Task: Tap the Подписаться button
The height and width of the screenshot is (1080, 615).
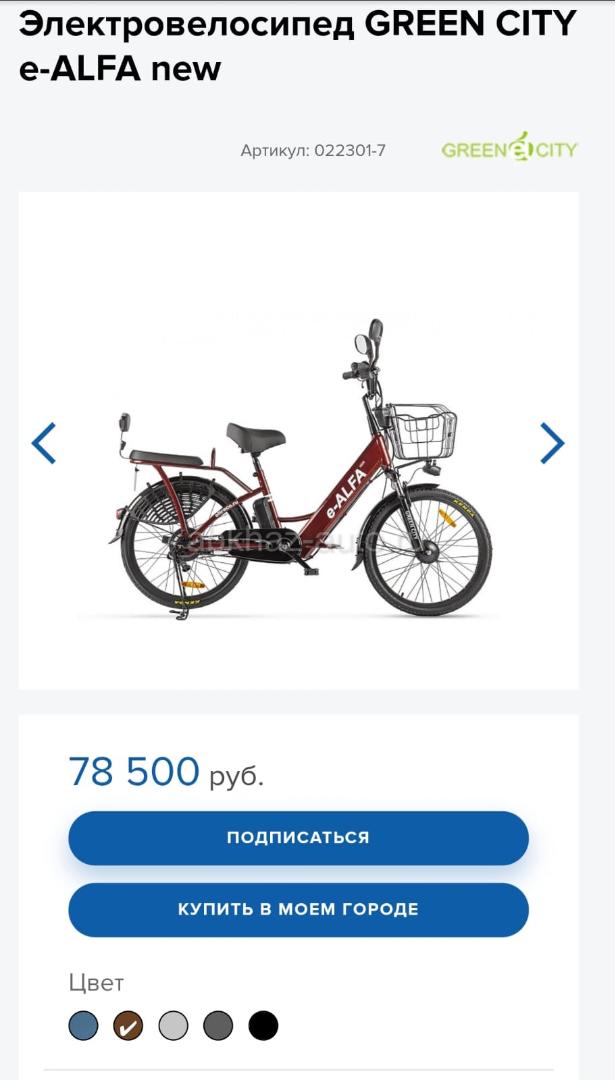Action: (298, 838)
